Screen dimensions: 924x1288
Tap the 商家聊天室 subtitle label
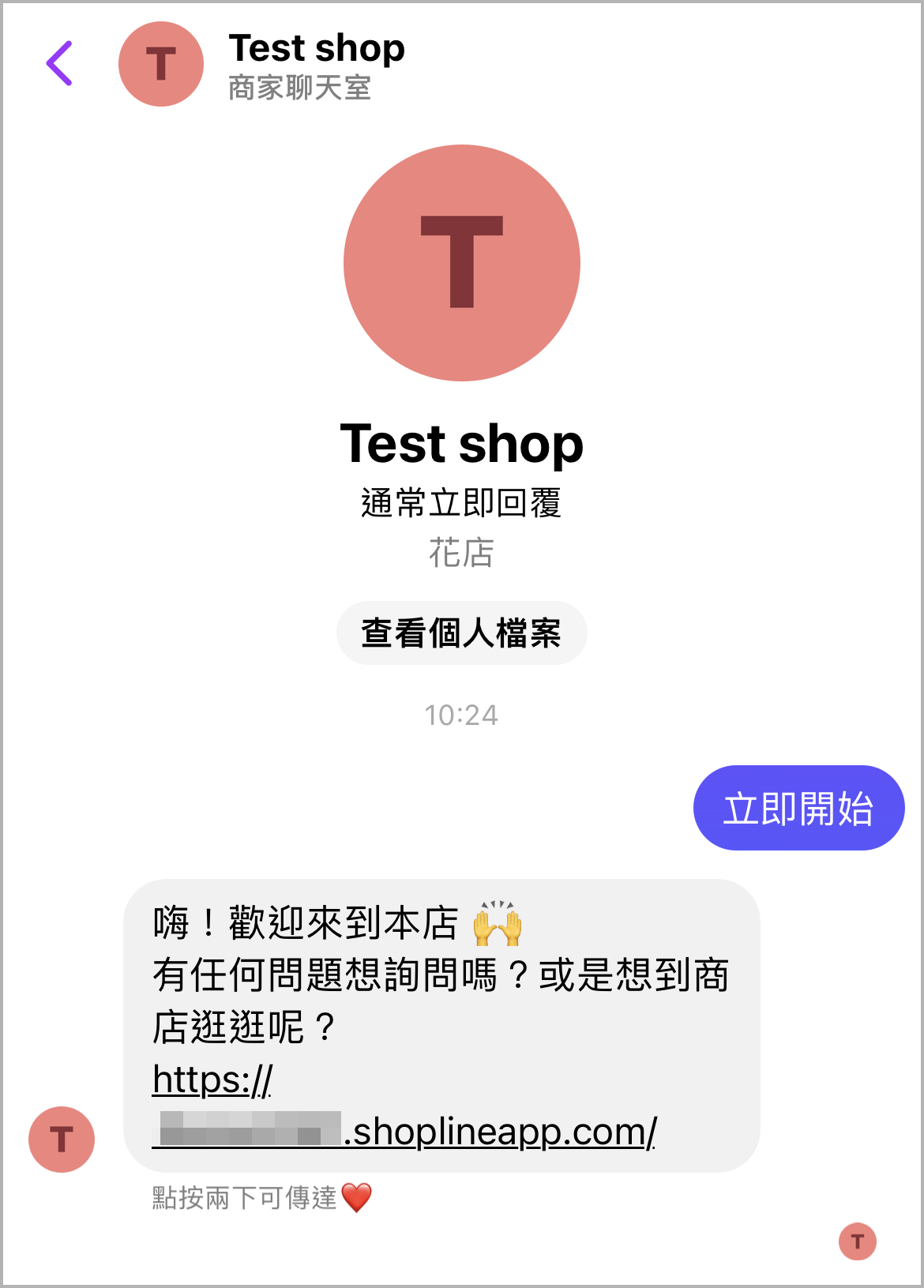[x=300, y=88]
